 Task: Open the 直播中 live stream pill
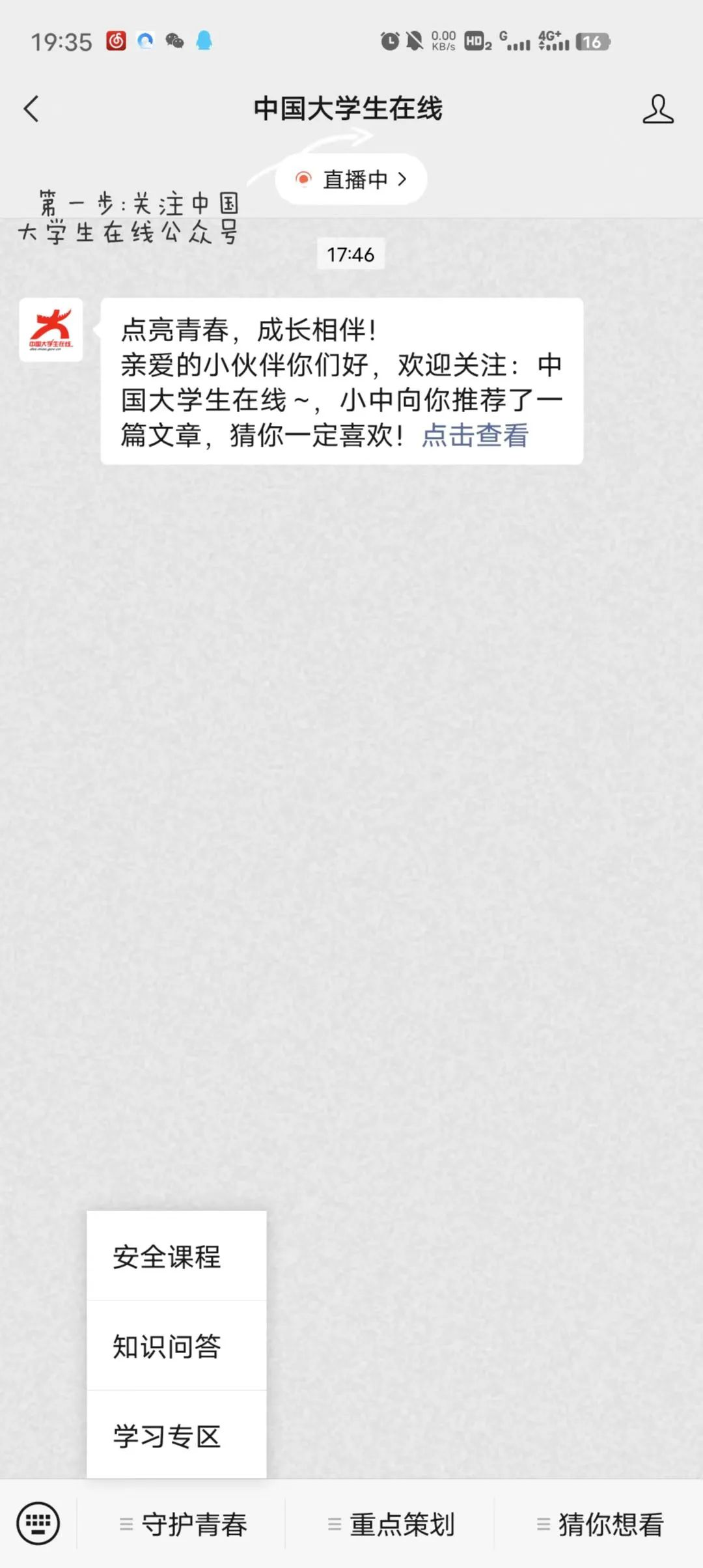pos(351,179)
